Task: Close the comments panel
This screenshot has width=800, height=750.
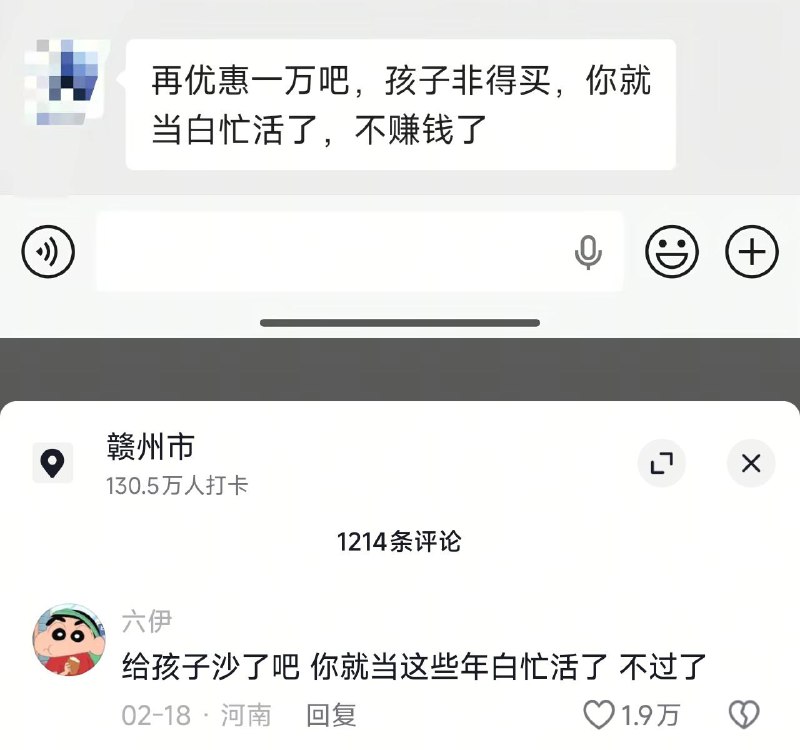Action: tap(750, 463)
